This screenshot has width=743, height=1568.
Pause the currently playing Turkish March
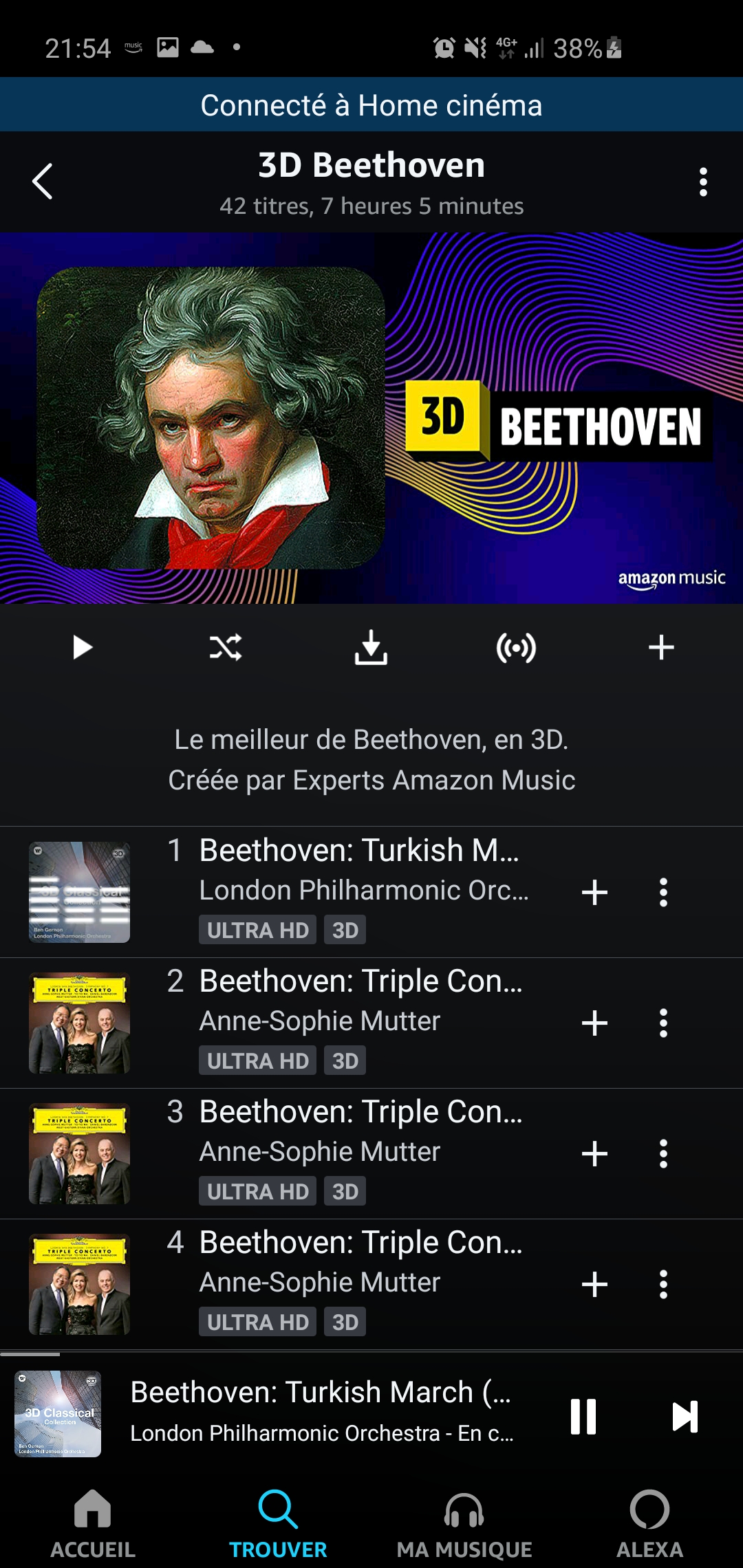(583, 1417)
